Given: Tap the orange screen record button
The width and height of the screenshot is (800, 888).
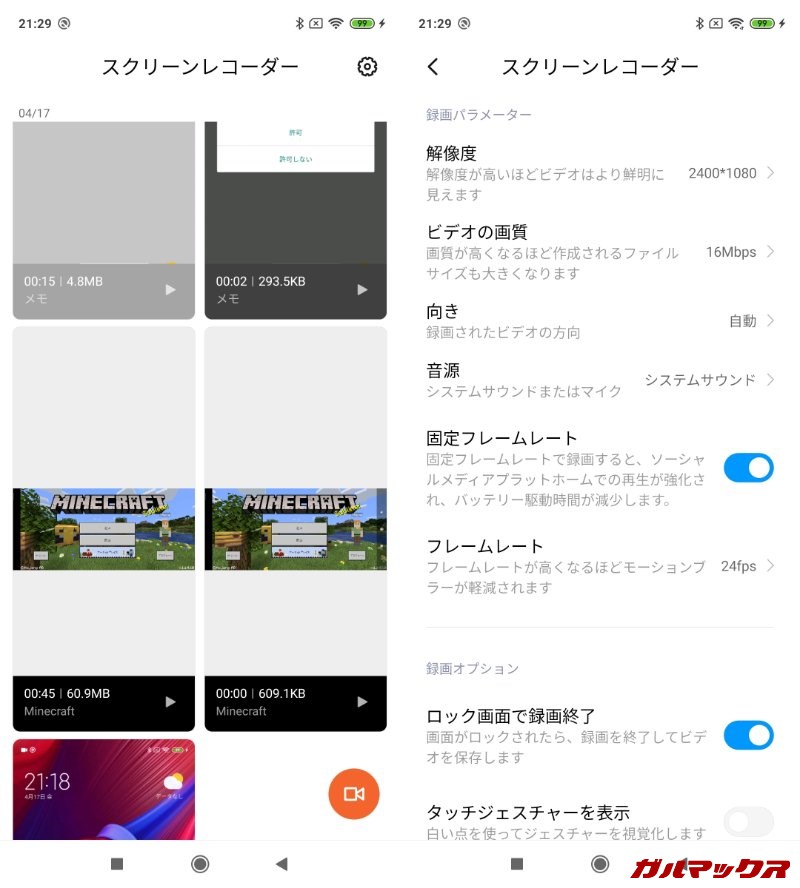Looking at the screenshot, I should click(354, 791).
